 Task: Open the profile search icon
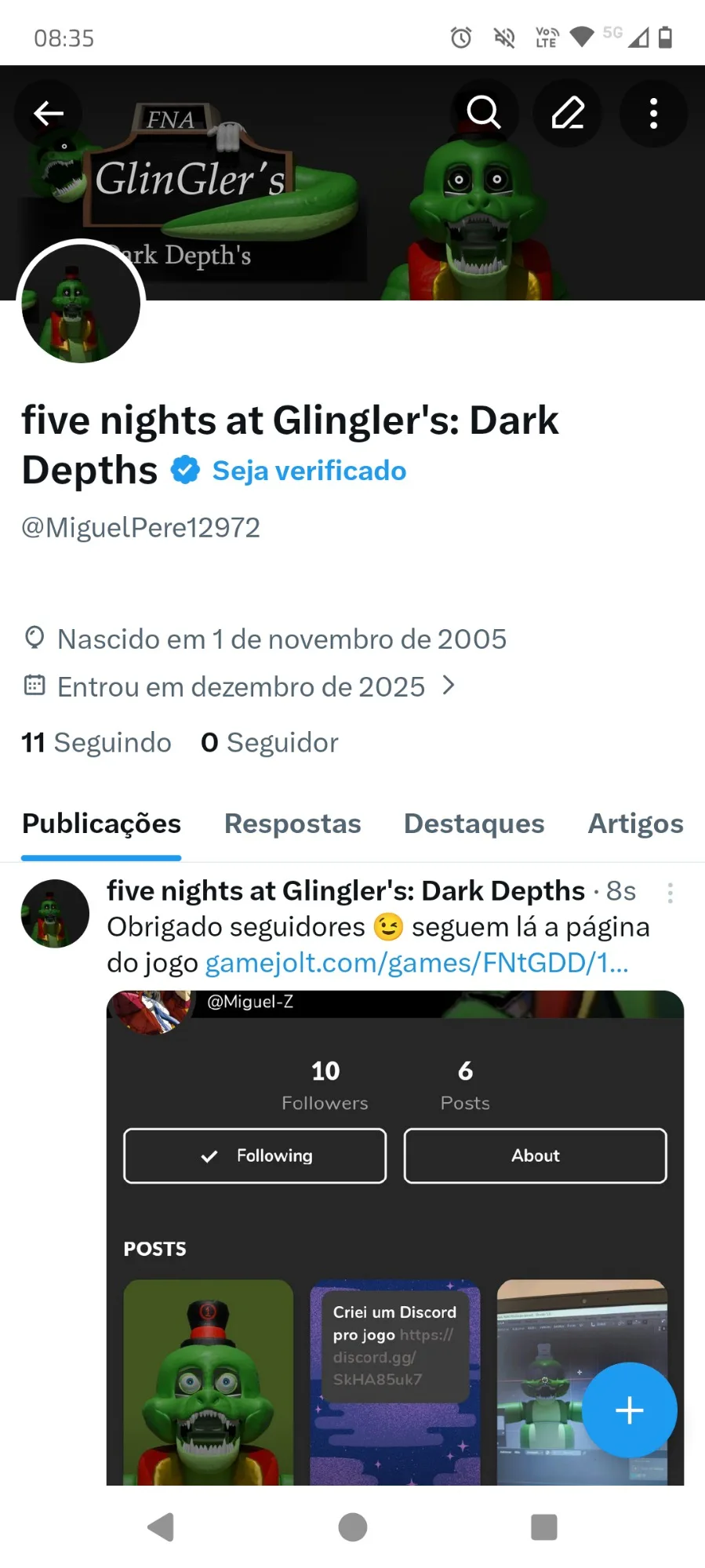[x=484, y=113]
